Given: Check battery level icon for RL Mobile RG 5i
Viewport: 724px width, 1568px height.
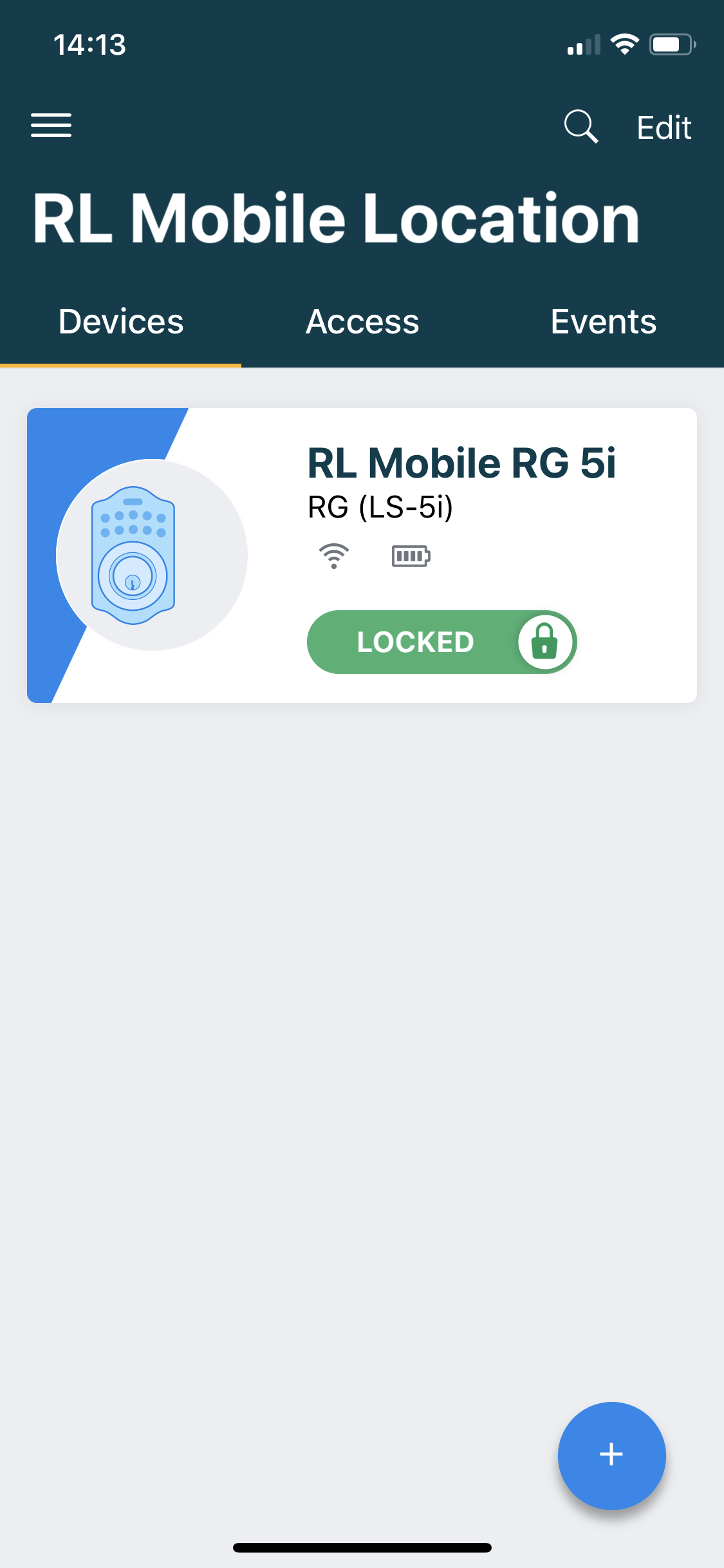Looking at the screenshot, I should click(x=411, y=556).
